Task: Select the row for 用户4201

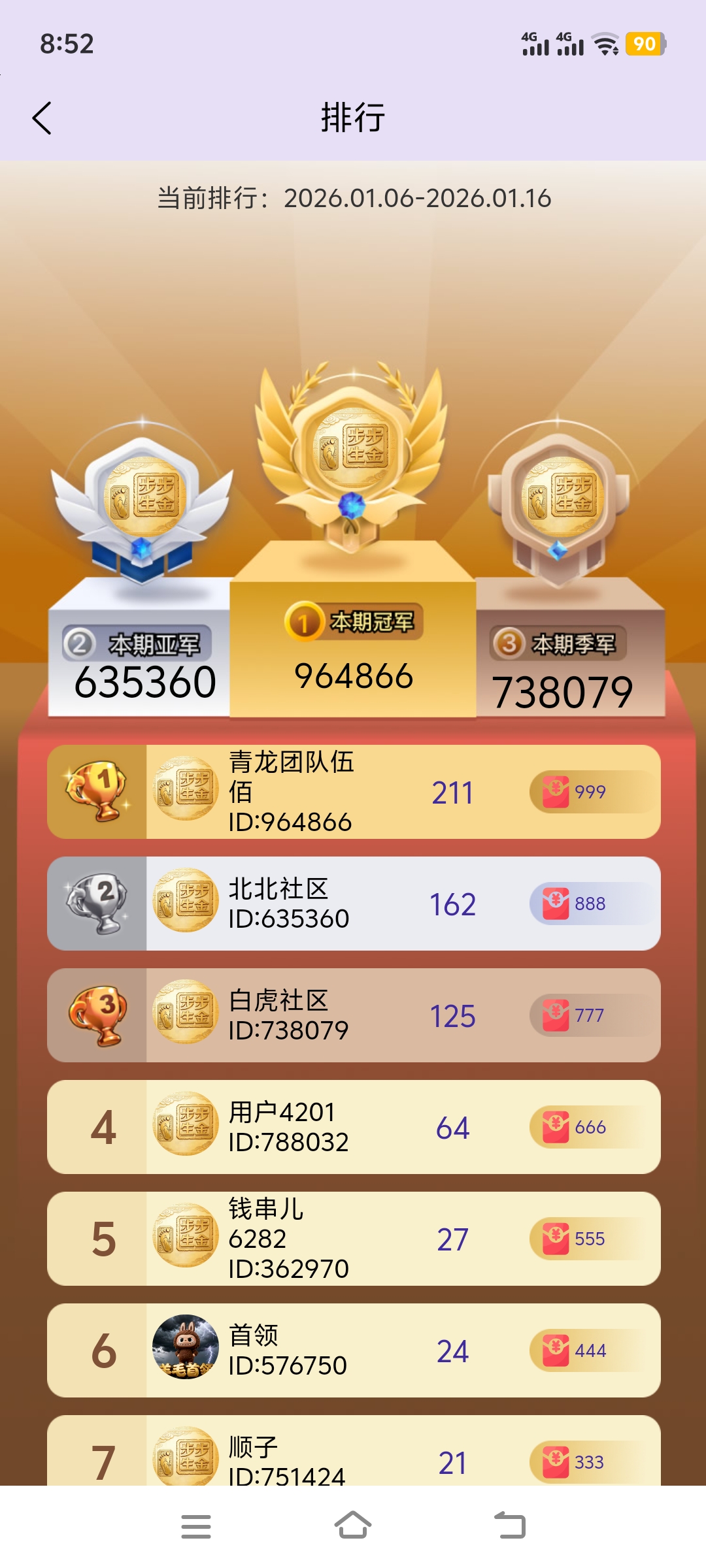Action: (x=353, y=1127)
